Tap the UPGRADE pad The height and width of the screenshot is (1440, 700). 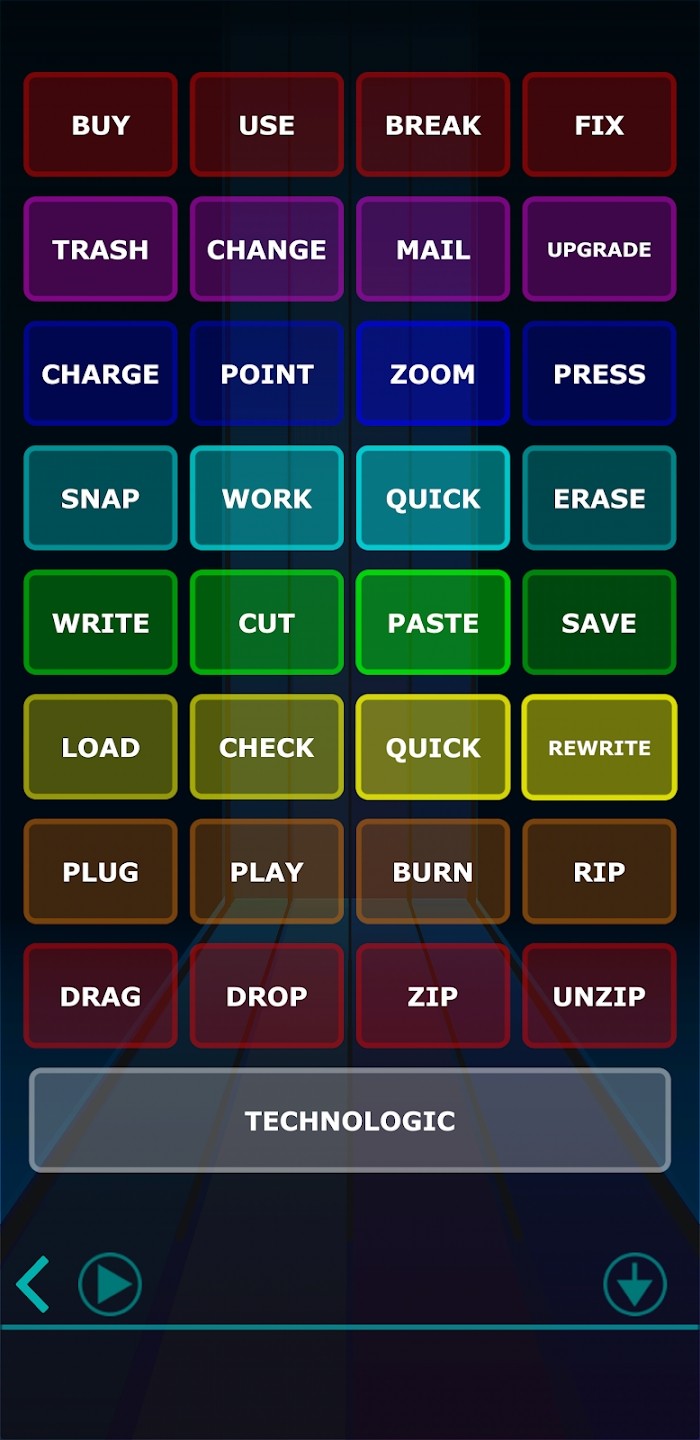599,249
